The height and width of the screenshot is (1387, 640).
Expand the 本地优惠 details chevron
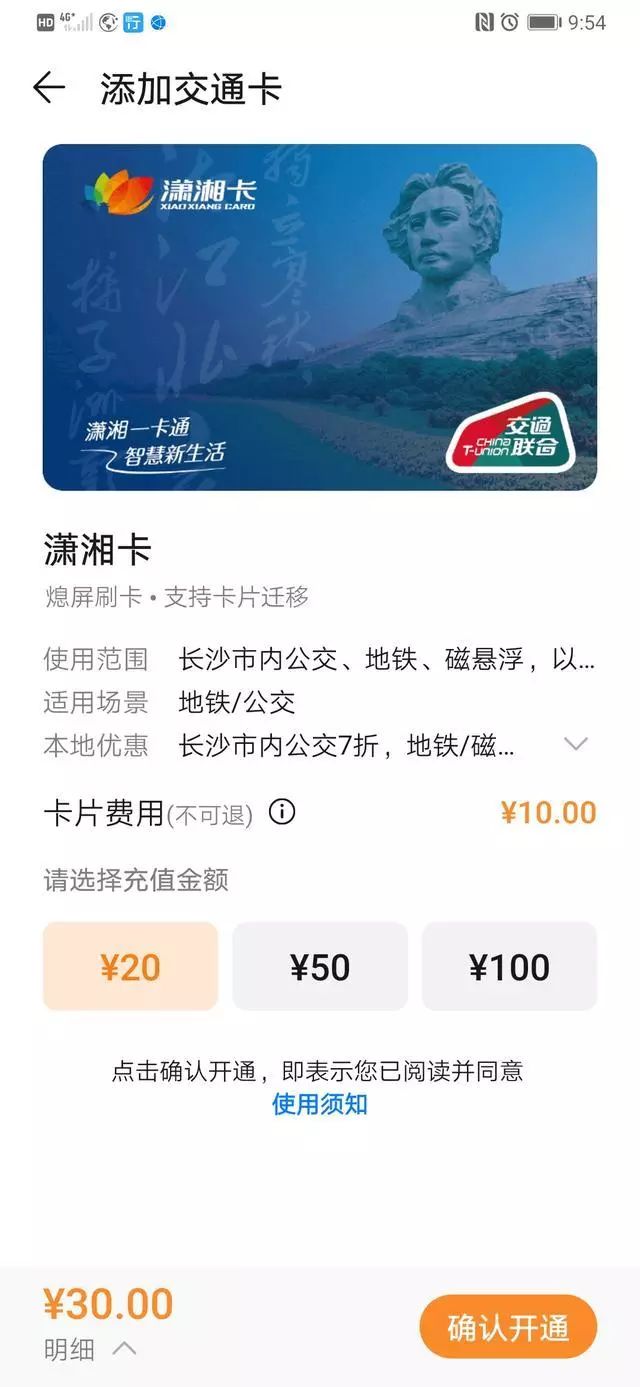click(x=575, y=744)
